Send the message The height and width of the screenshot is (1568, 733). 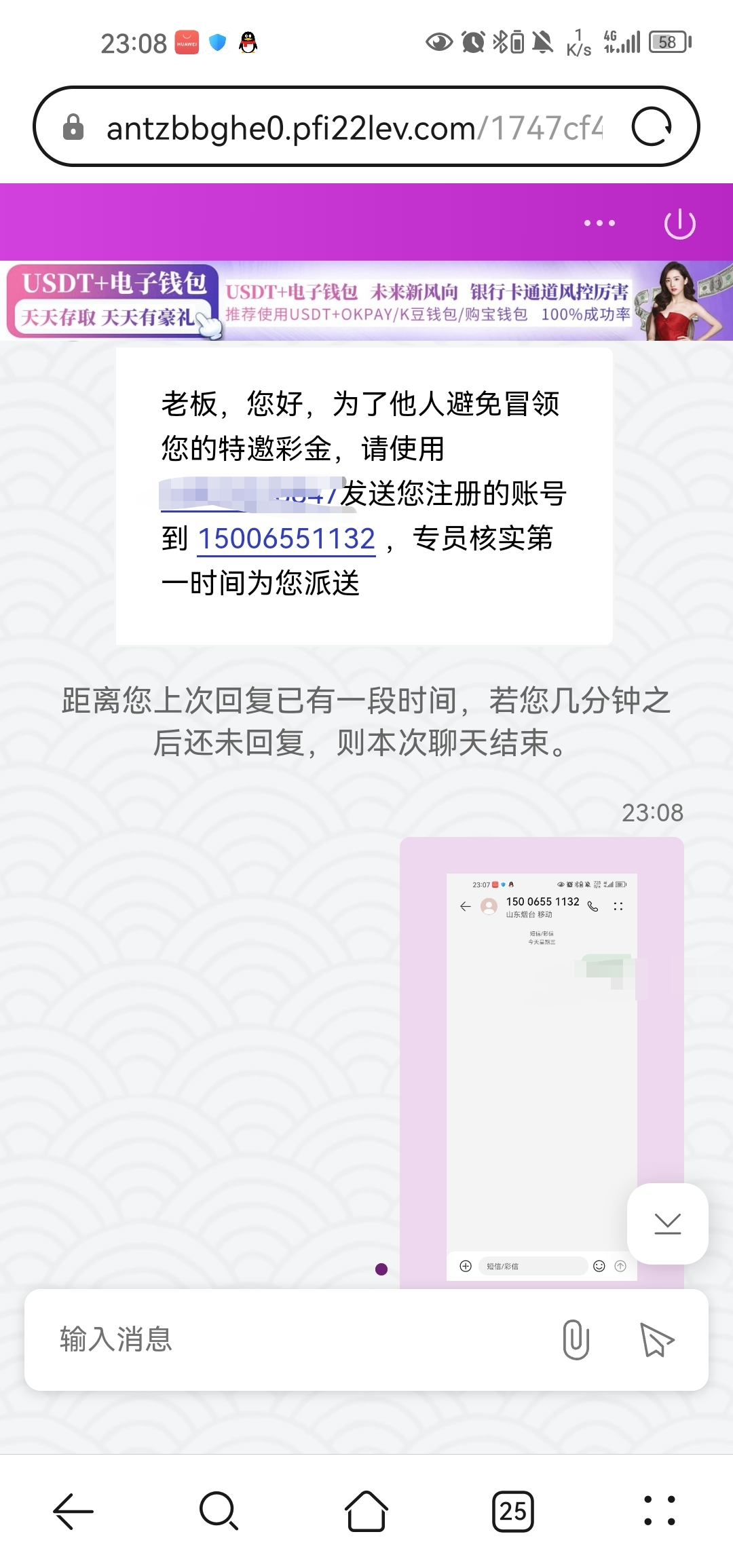[x=656, y=1339]
